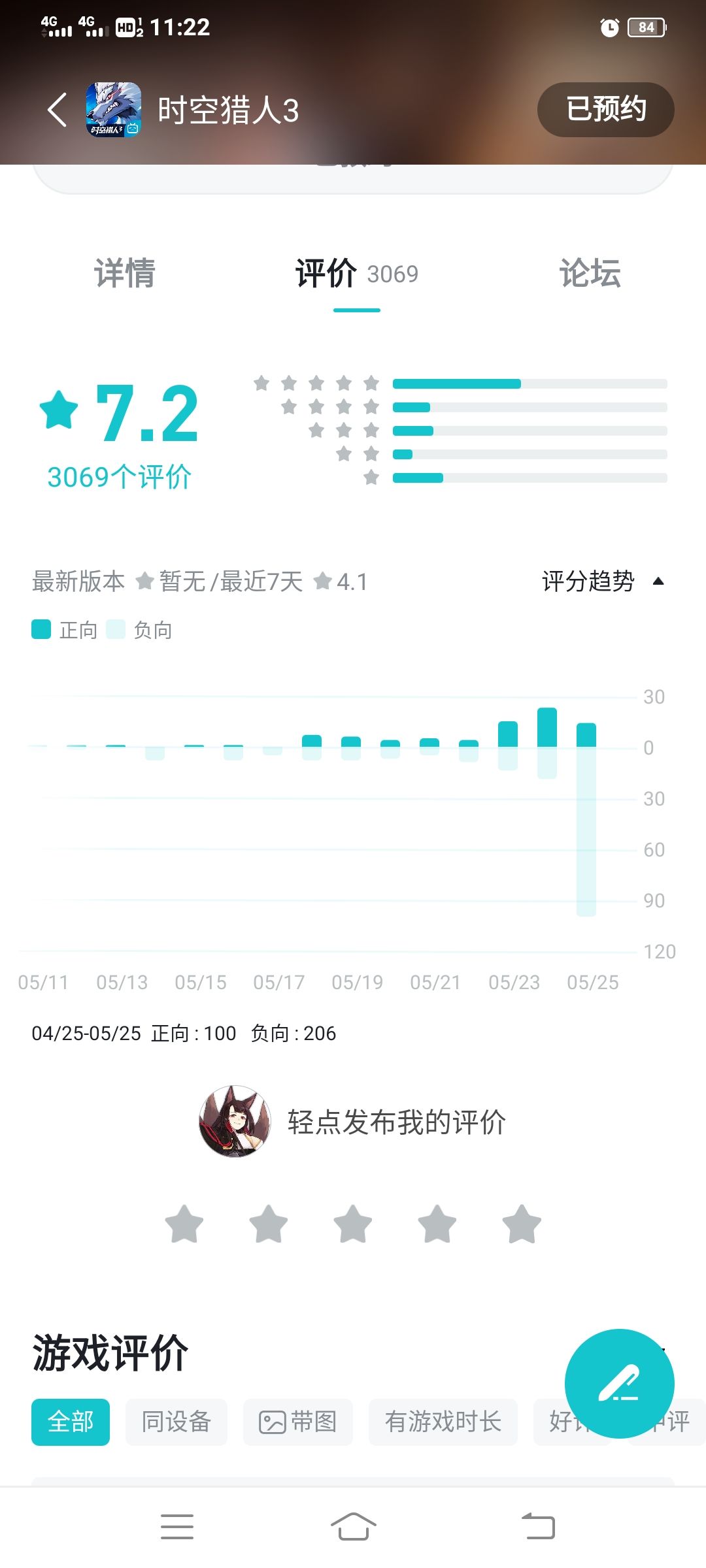706x1568 pixels.
Task: Tap the system home button
Action: click(x=353, y=1527)
